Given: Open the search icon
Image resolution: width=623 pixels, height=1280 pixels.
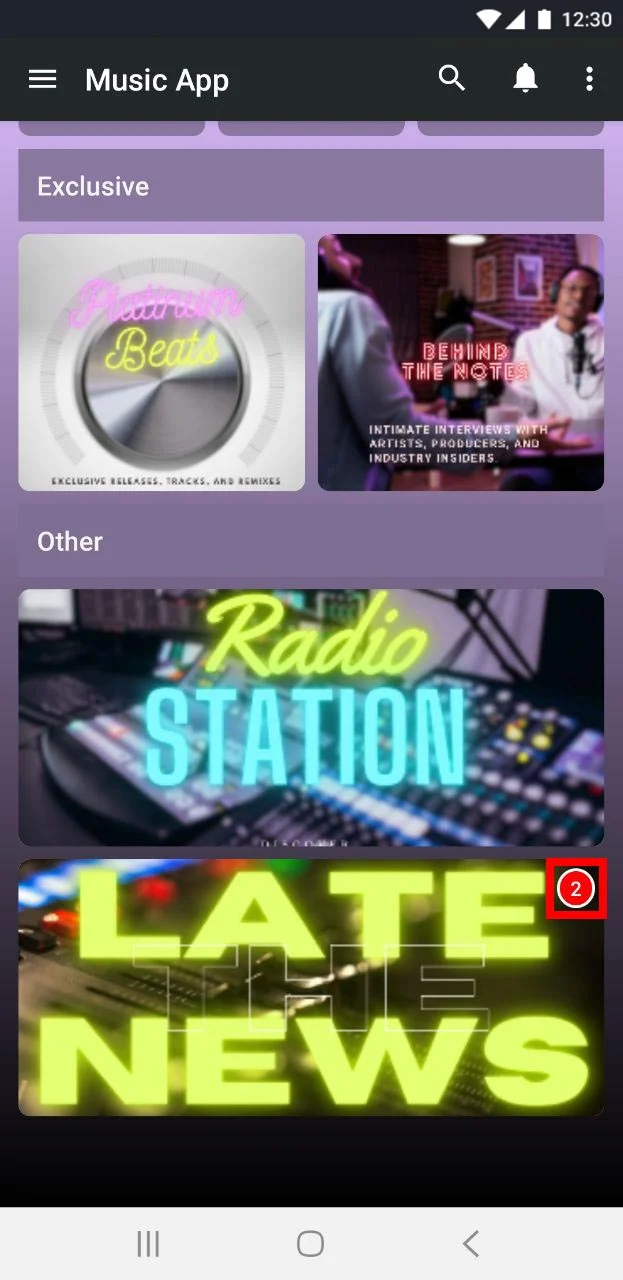Looking at the screenshot, I should (452, 79).
